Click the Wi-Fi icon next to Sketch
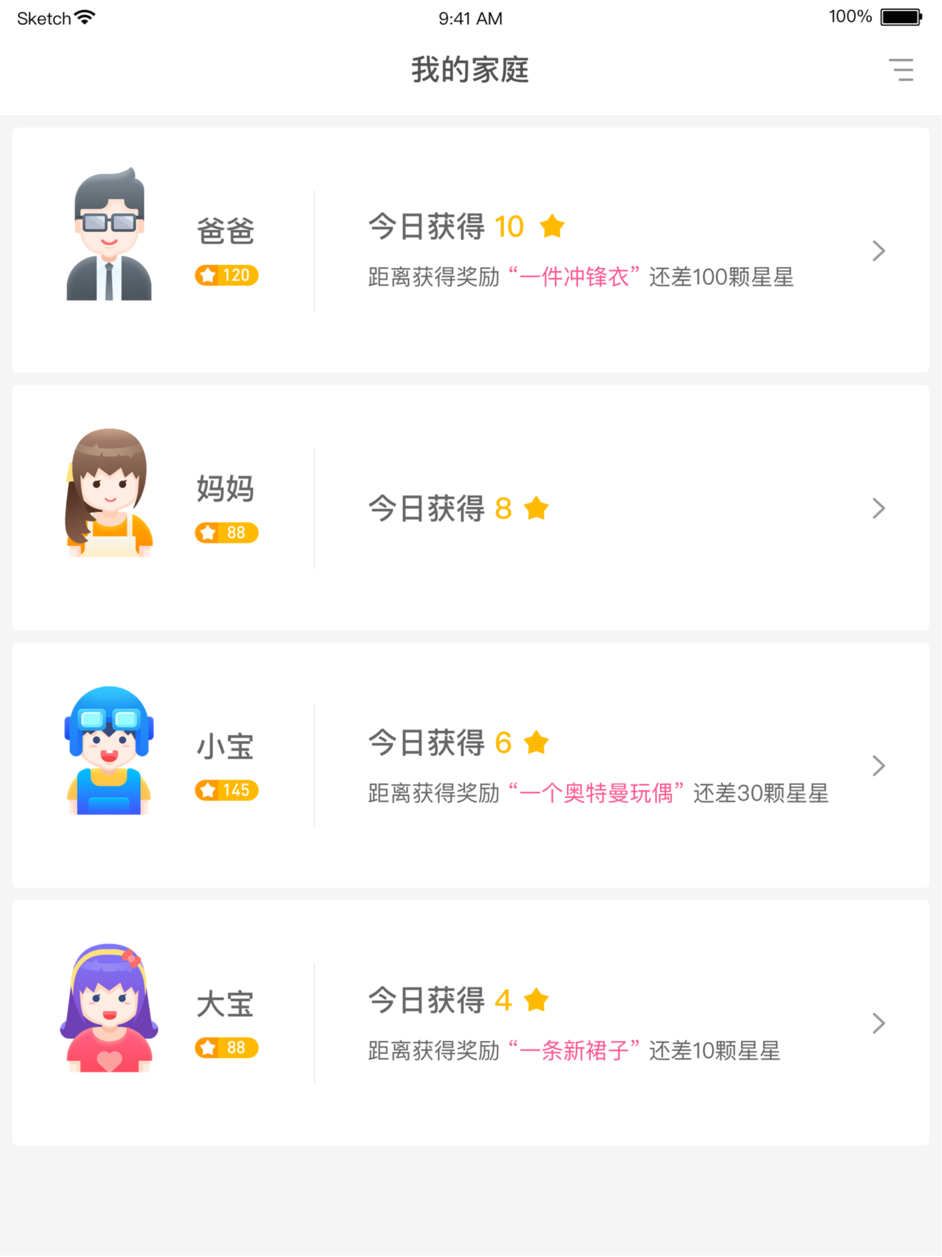The width and height of the screenshot is (942, 1257). (85, 16)
